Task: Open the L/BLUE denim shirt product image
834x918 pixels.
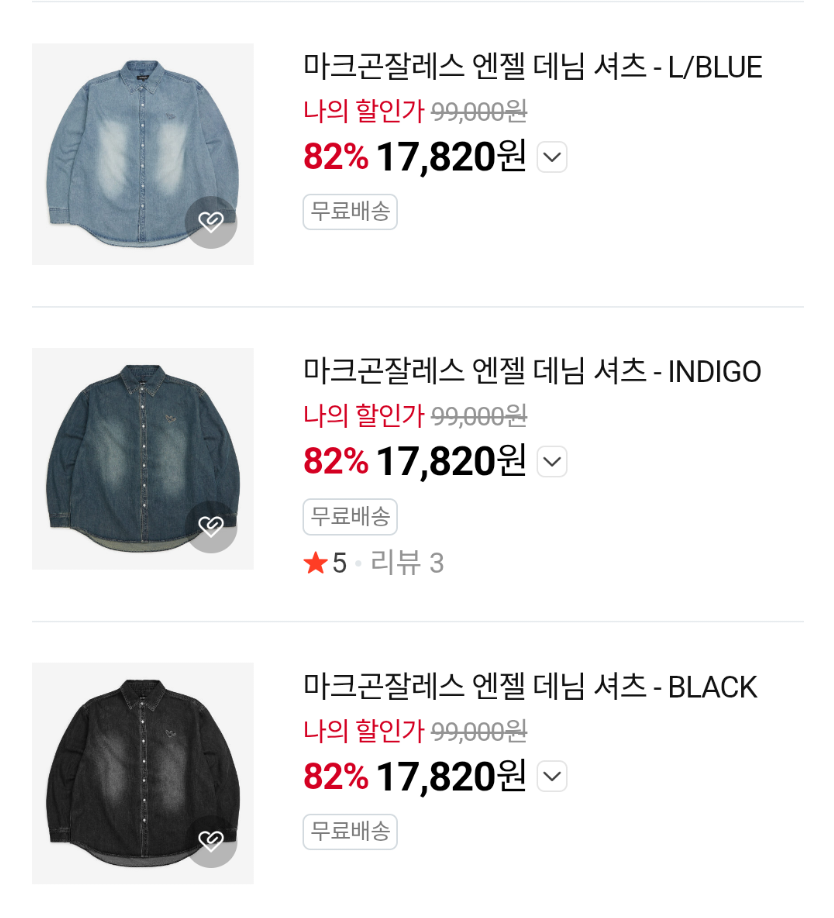Action: (x=130, y=140)
